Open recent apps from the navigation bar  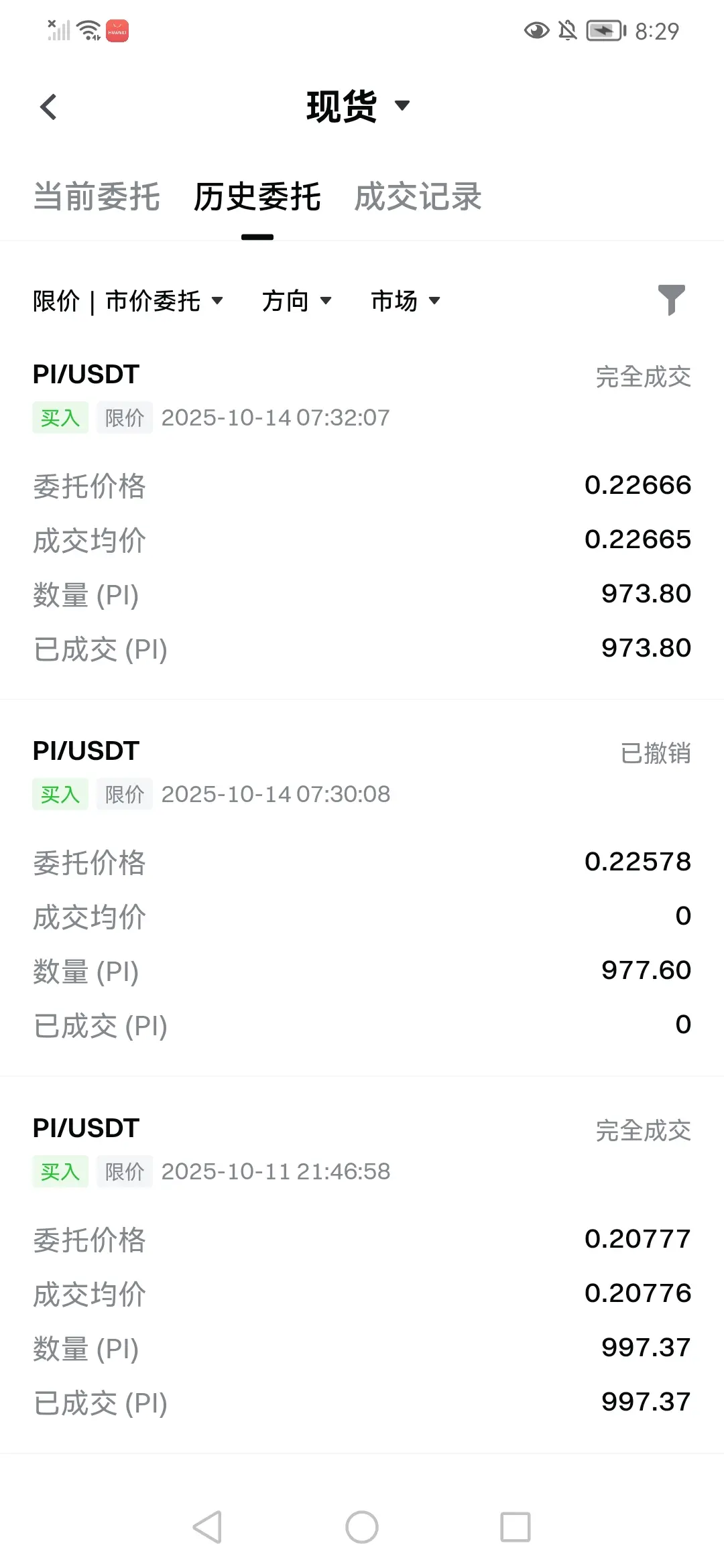pyautogui.click(x=515, y=1527)
